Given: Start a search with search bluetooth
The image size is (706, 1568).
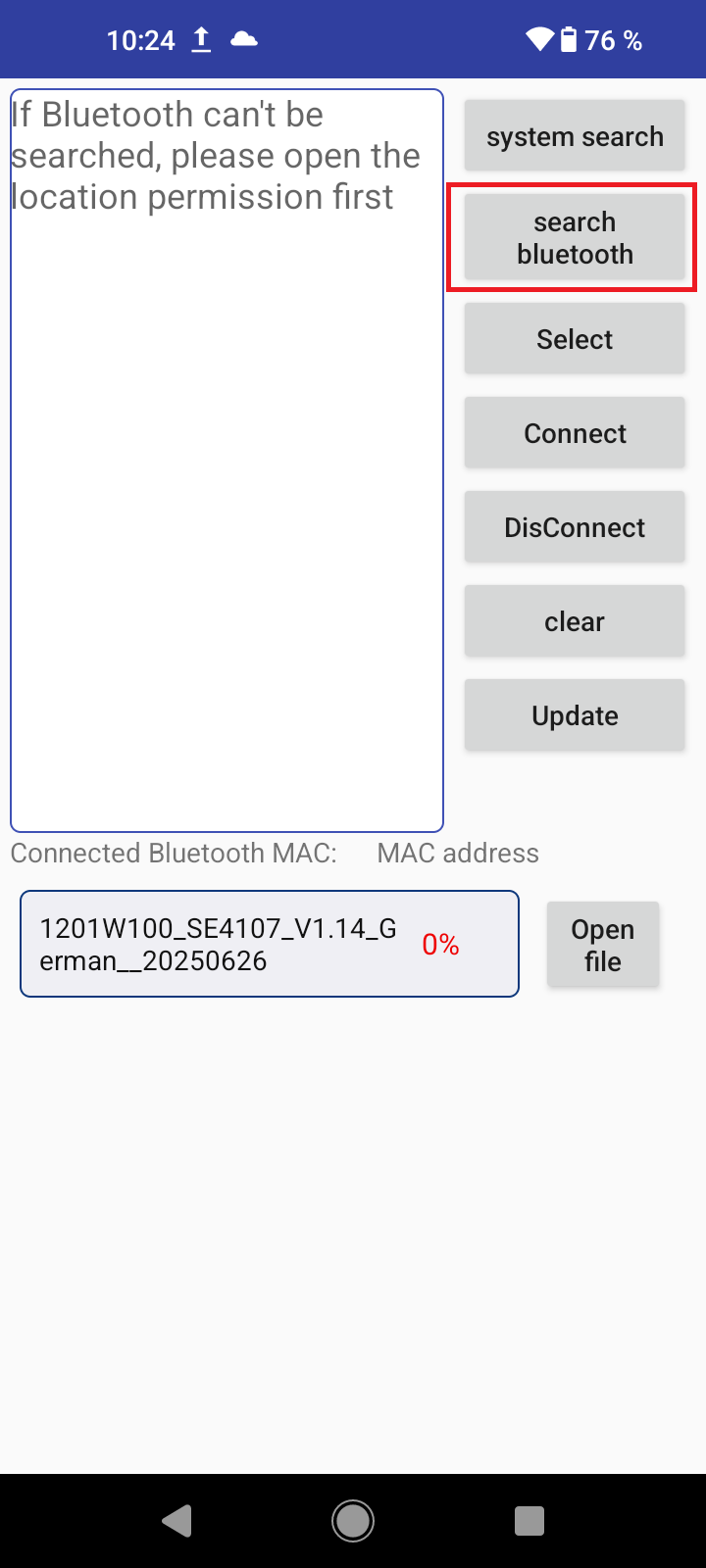Looking at the screenshot, I should pos(575,238).
